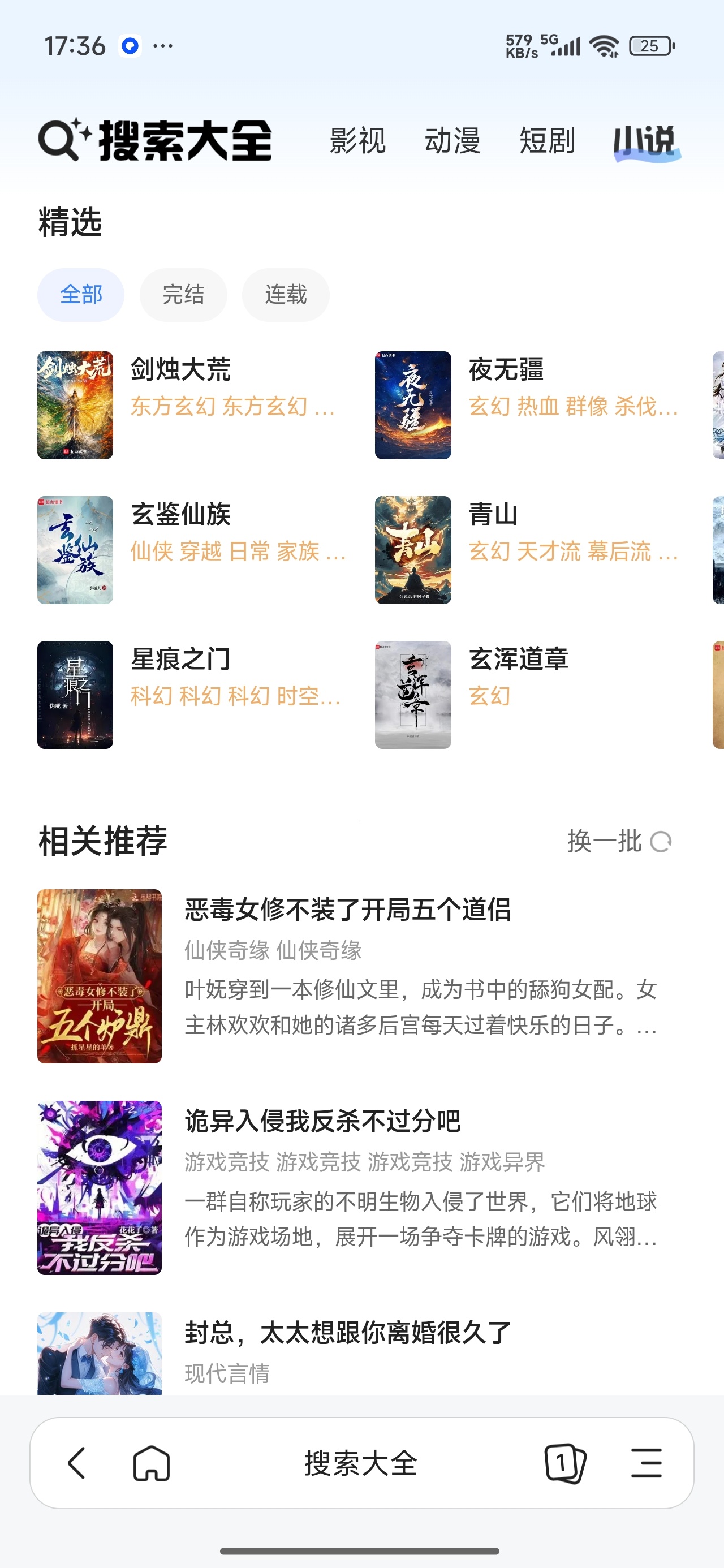Select the 全部 filter chip
724x1568 pixels.
click(x=81, y=295)
